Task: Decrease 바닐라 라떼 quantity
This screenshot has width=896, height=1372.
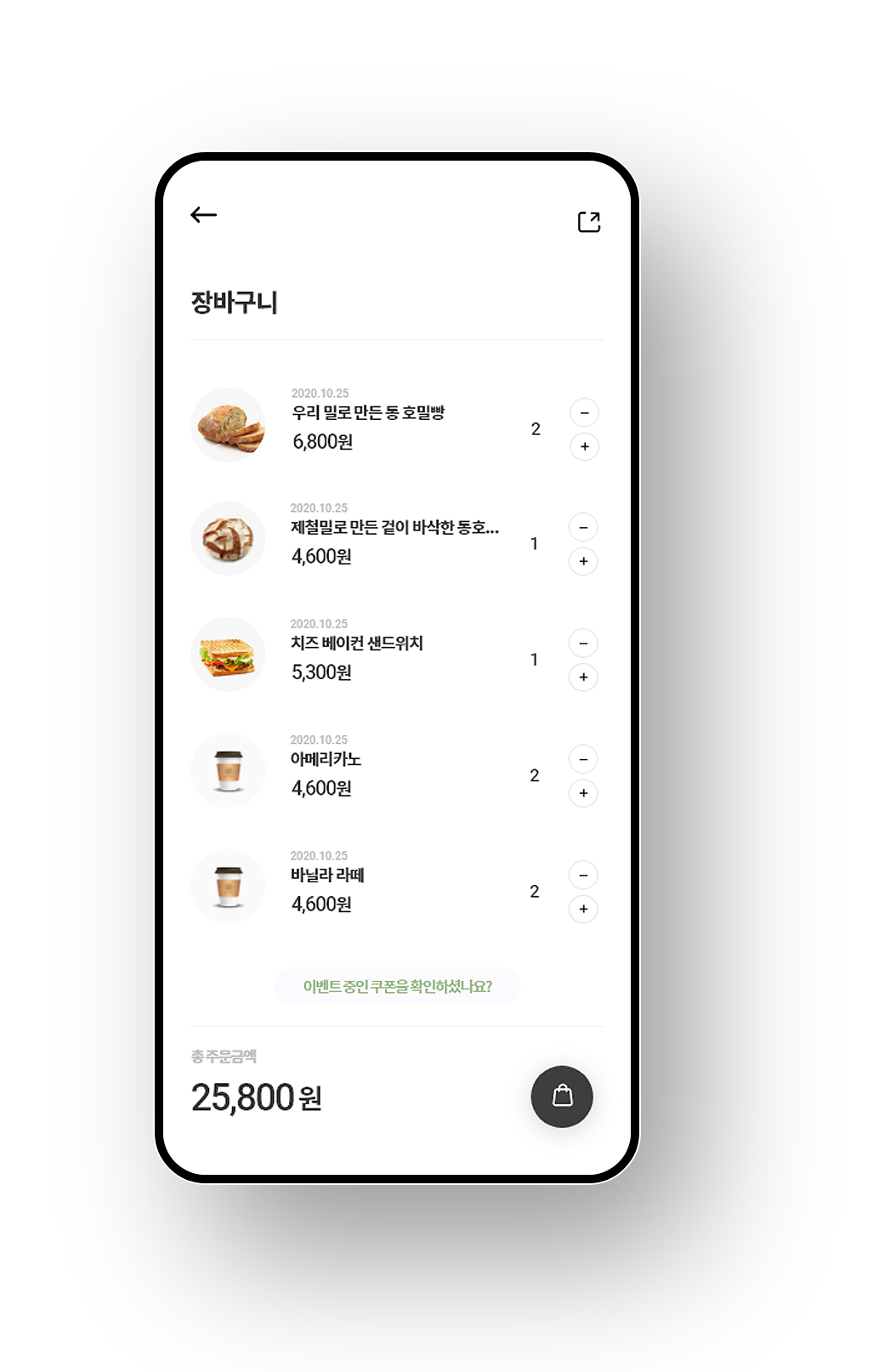Action: point(583,875)
